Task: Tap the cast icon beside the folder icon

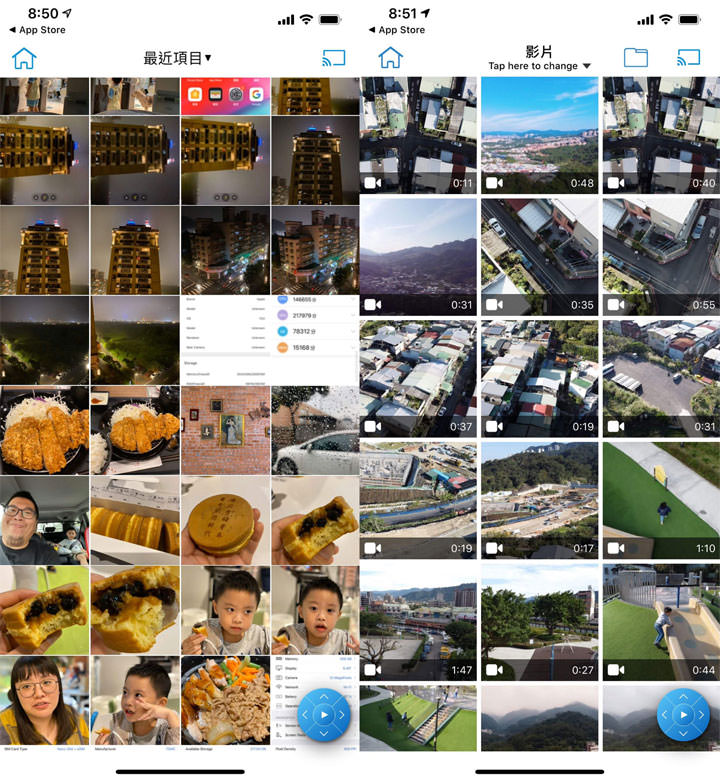Action: [x=688, y=58]
